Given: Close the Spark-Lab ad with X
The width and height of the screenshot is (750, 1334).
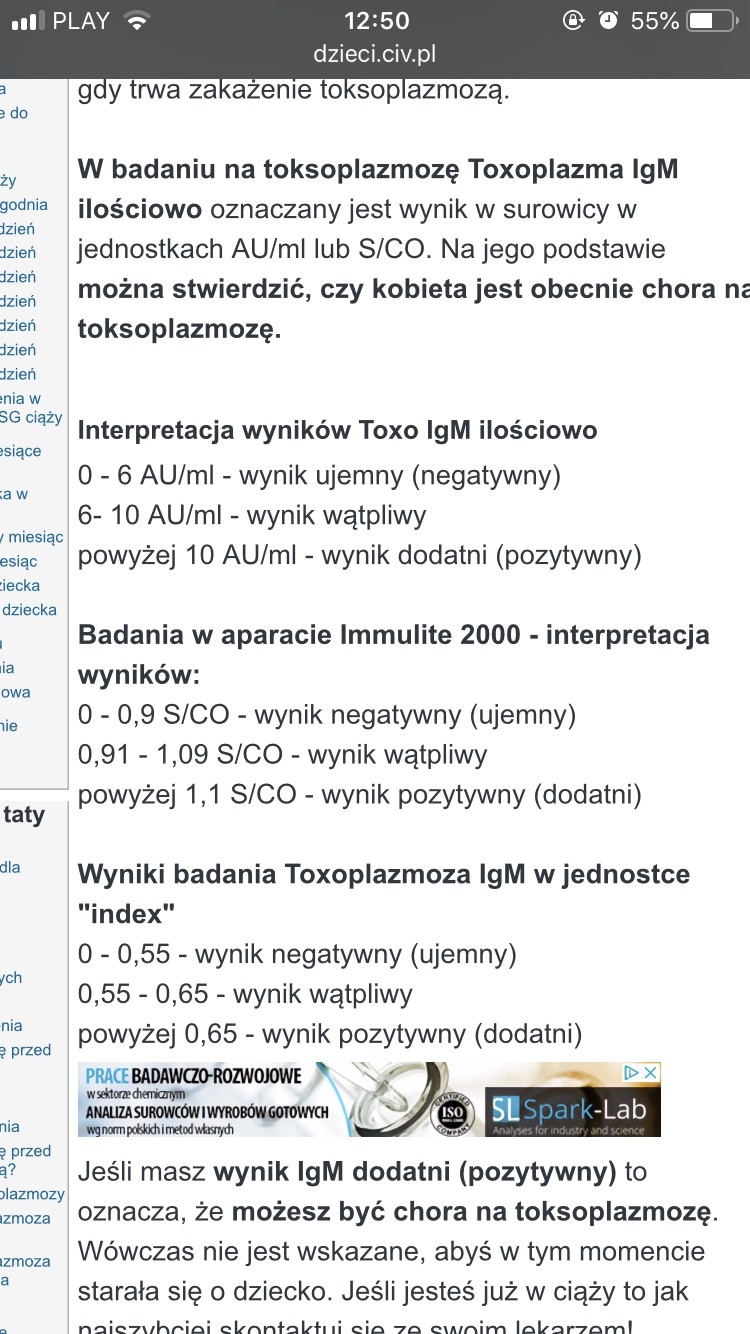Looking at the screenshot, I should tap(650, 1072).
